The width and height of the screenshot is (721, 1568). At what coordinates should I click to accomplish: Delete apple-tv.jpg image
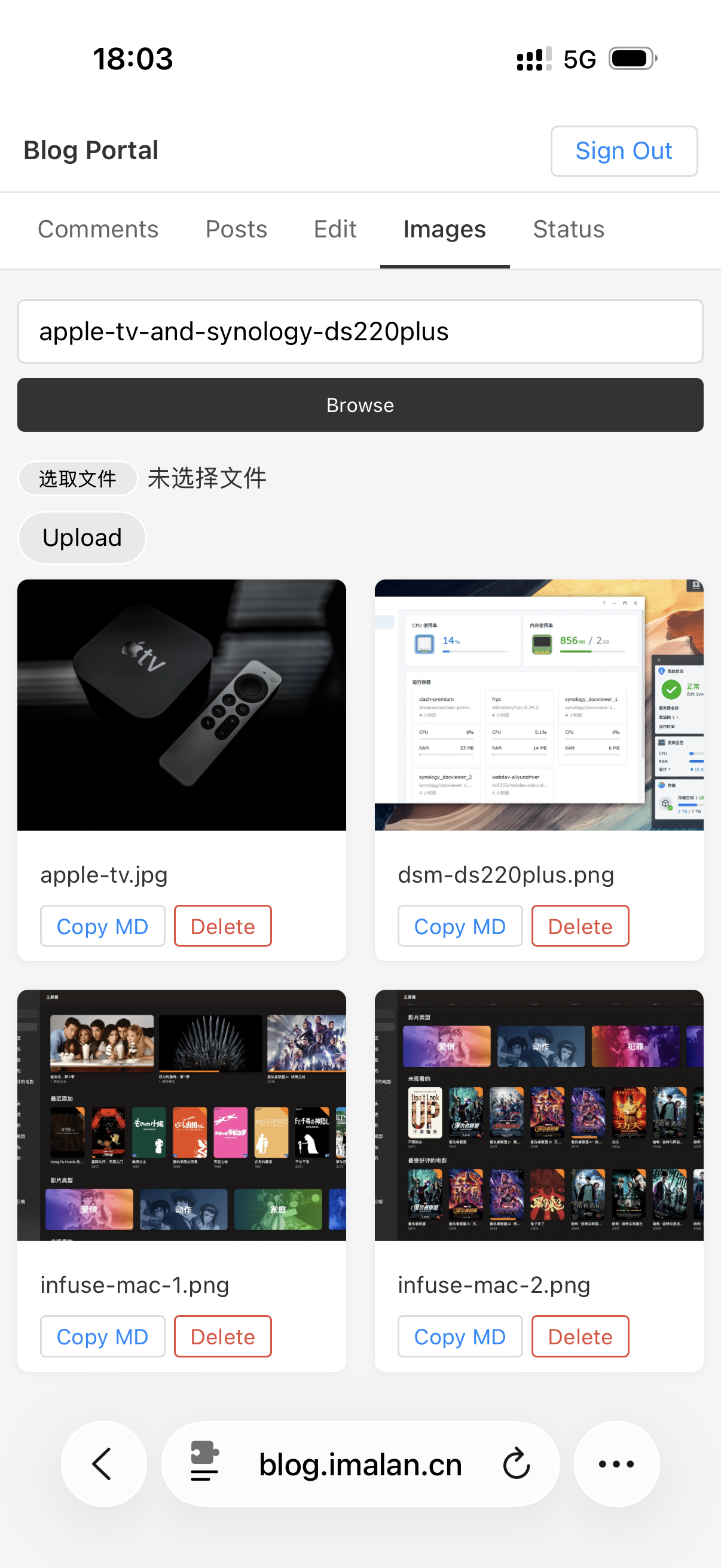point(222,926)
